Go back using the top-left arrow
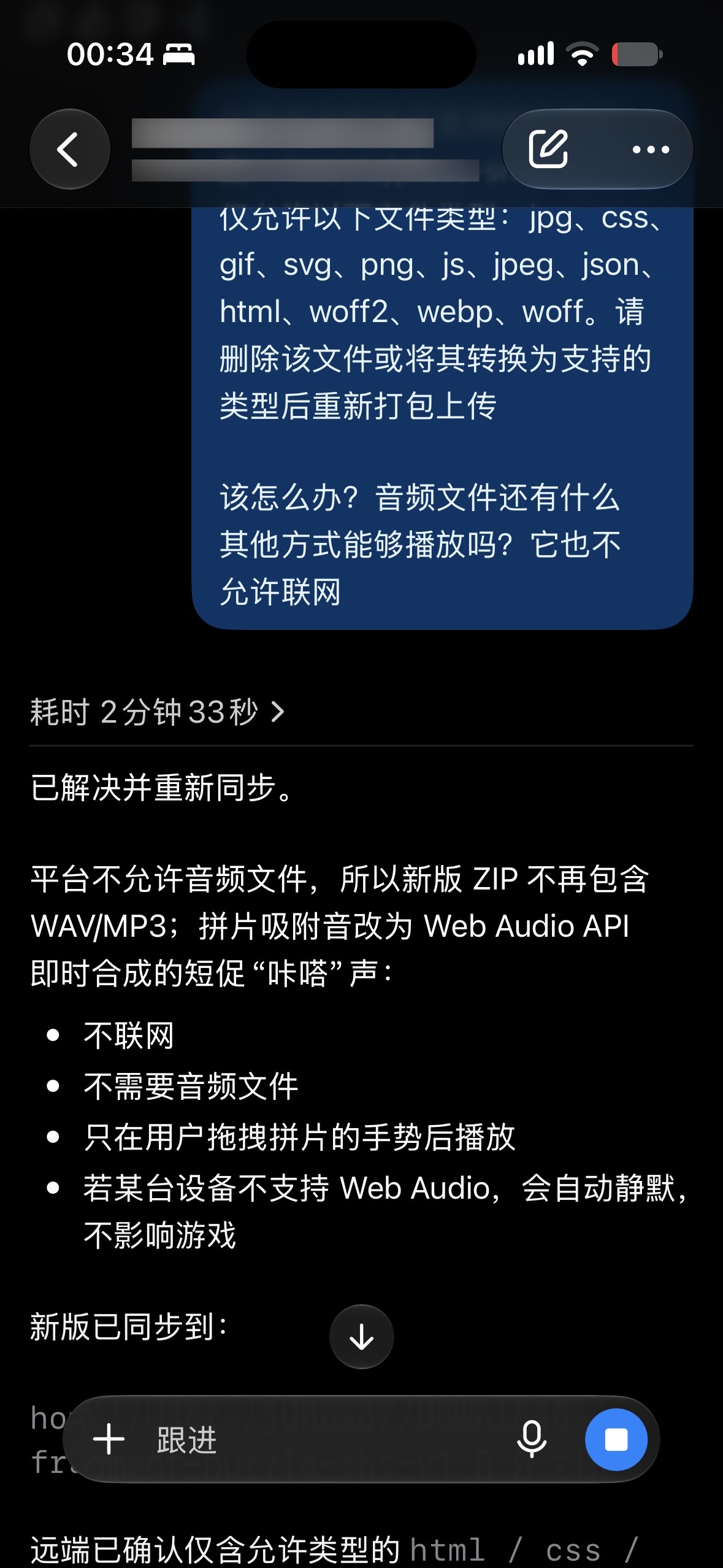The height and width of the screenshot is (1568, 723). click(69, 149)
